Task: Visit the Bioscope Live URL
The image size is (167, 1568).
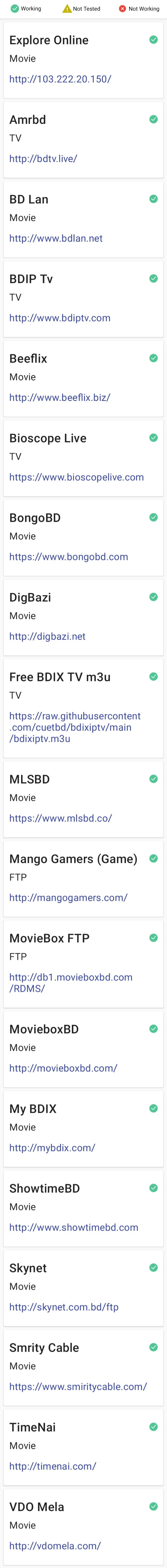Action: click(76, 477)
